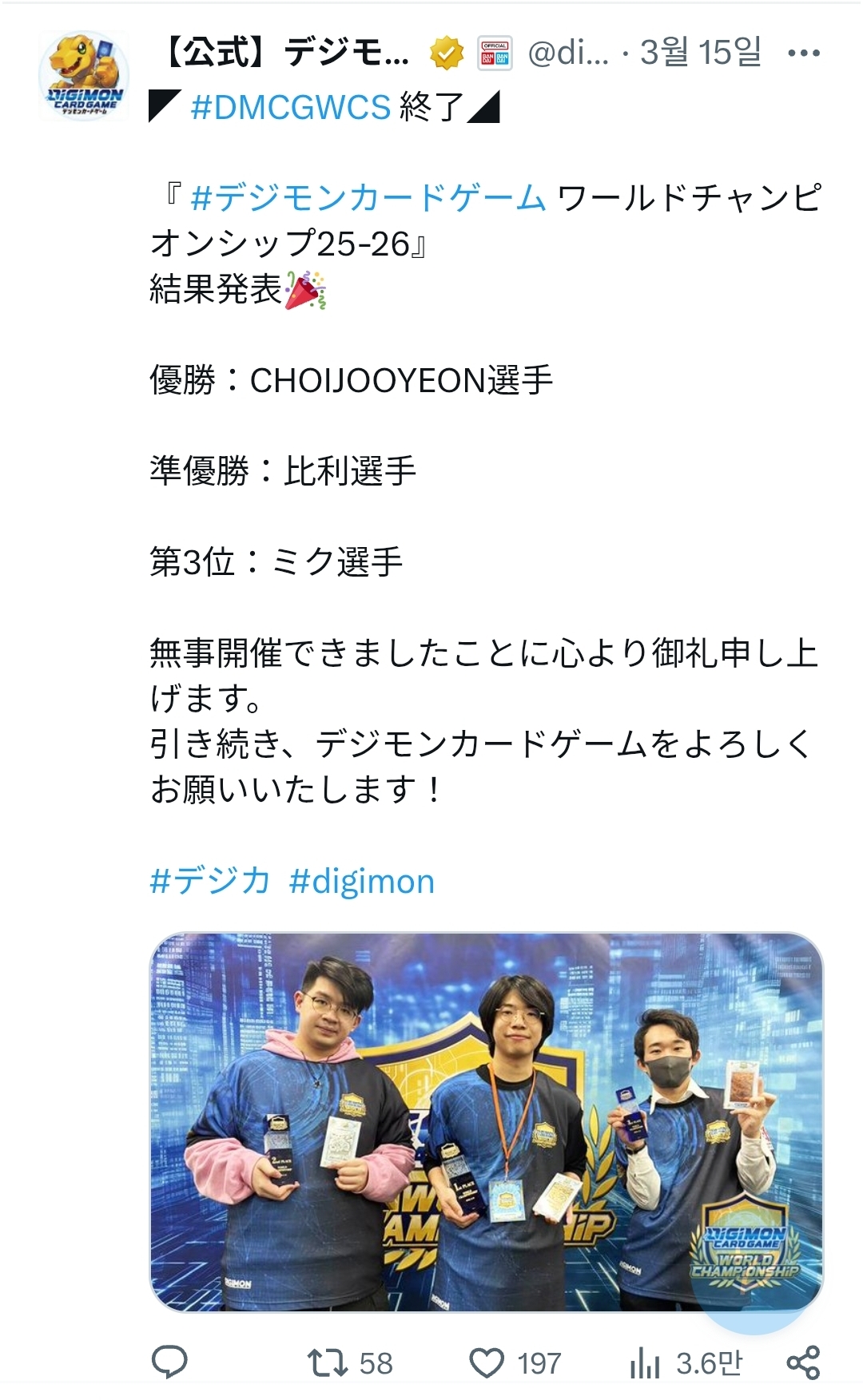863x1400 pixels.
Task: Share this post
Action: (x=803, y=1362)
